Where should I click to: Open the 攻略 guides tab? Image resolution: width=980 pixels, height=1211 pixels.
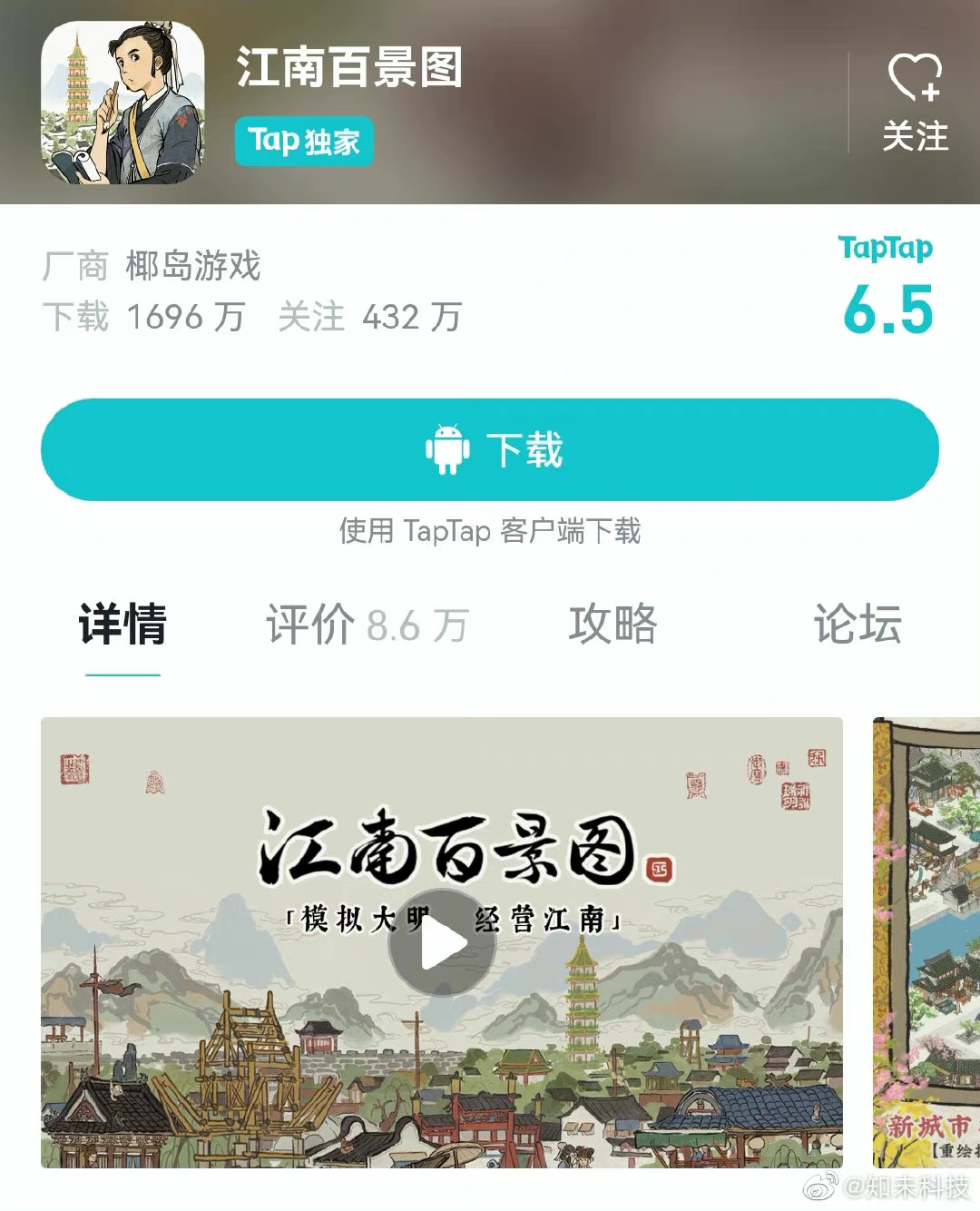point(612,625)
